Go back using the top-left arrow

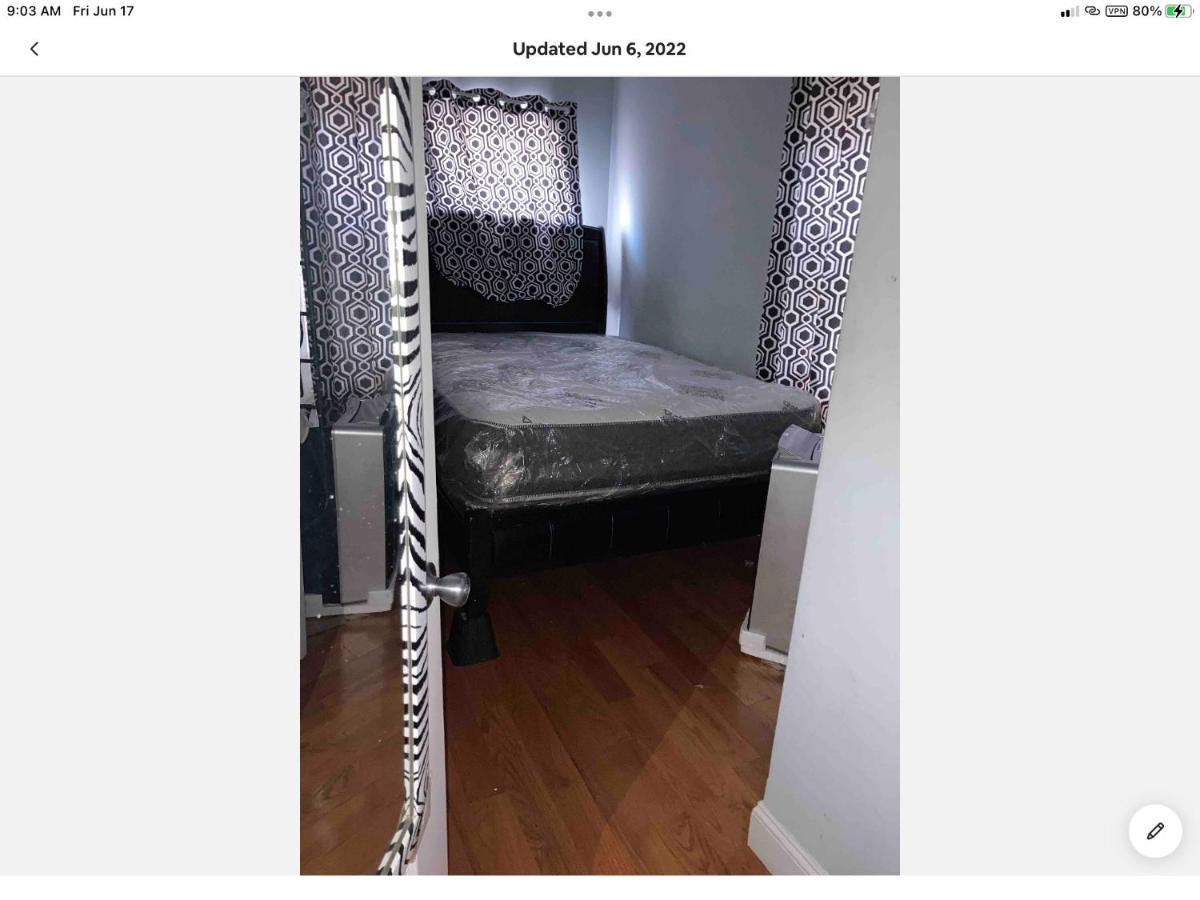pos(34,49)
